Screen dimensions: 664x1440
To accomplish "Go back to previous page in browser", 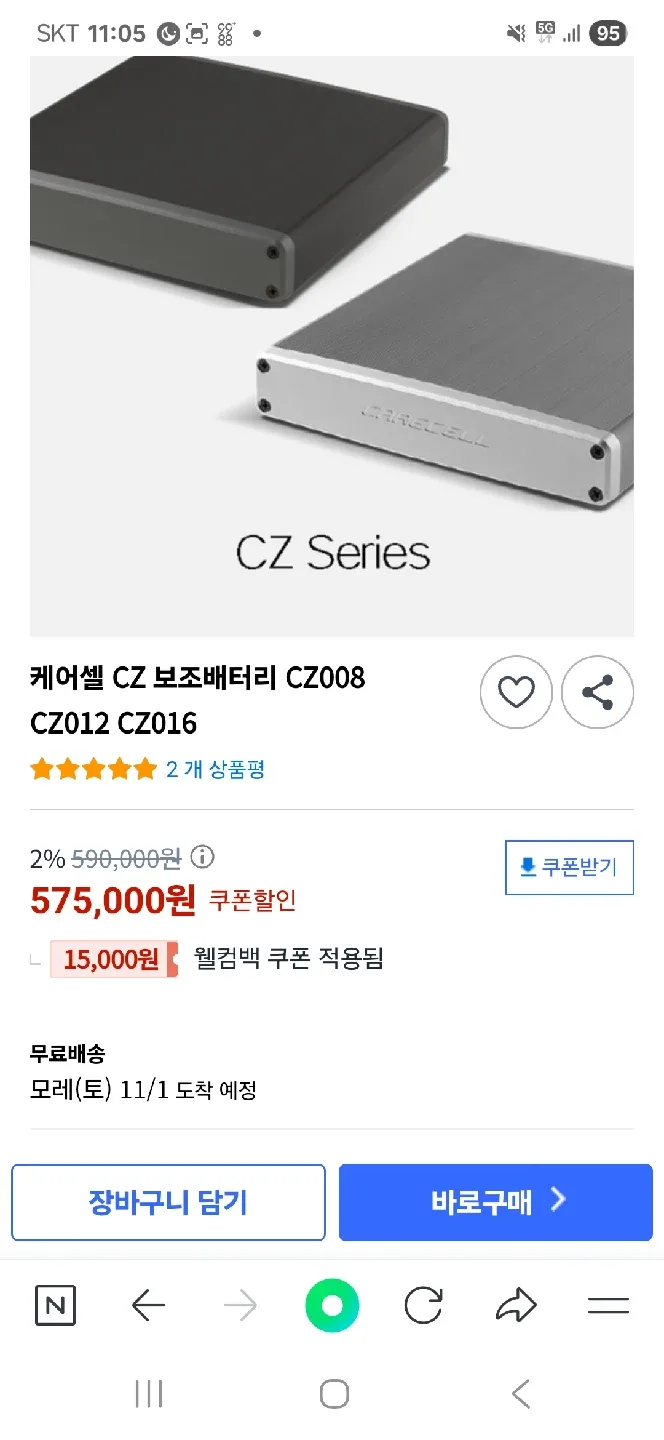I will tap(148, 1306).
